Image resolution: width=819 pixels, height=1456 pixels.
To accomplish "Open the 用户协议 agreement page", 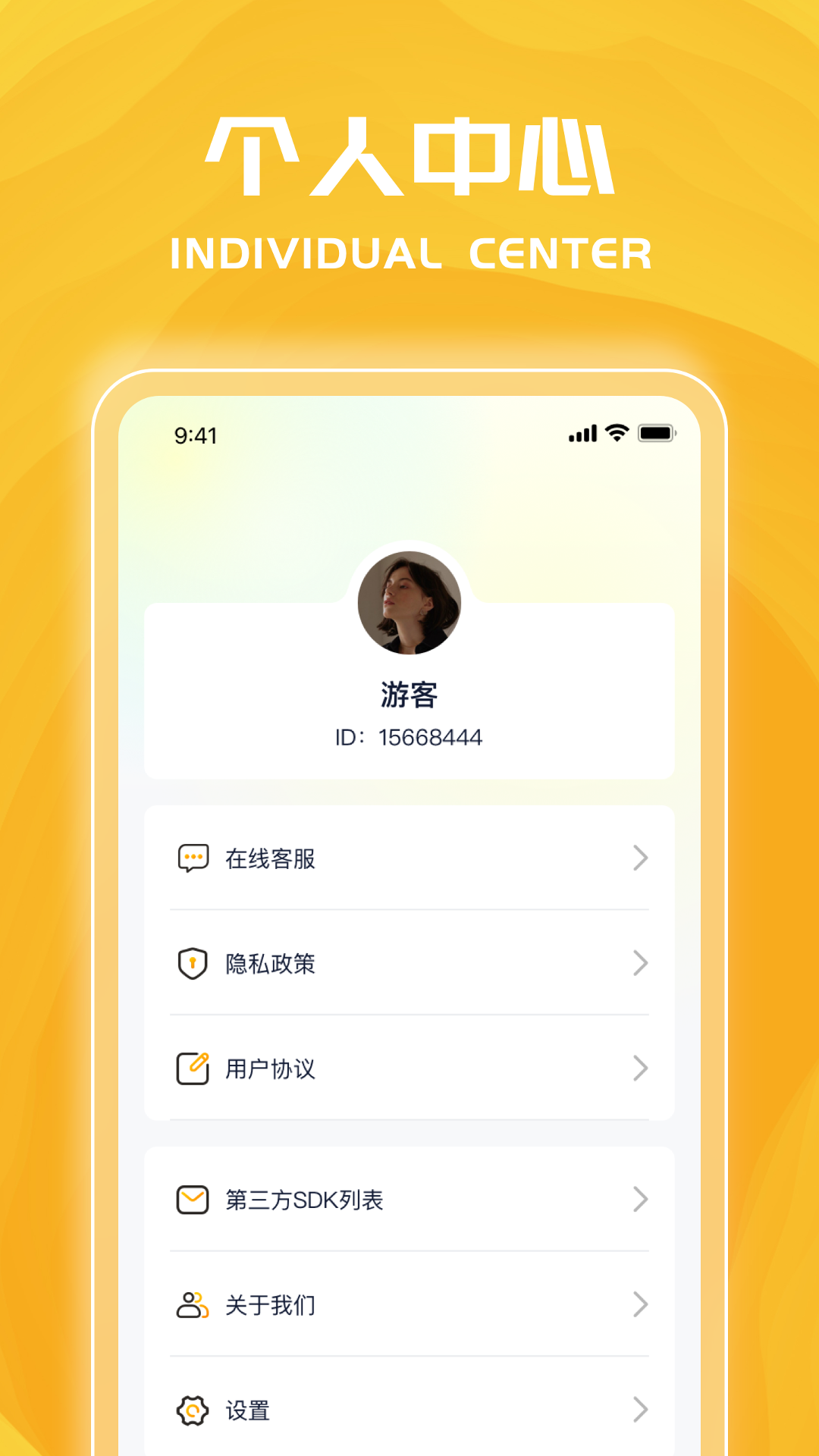I will pos(269,1069).
